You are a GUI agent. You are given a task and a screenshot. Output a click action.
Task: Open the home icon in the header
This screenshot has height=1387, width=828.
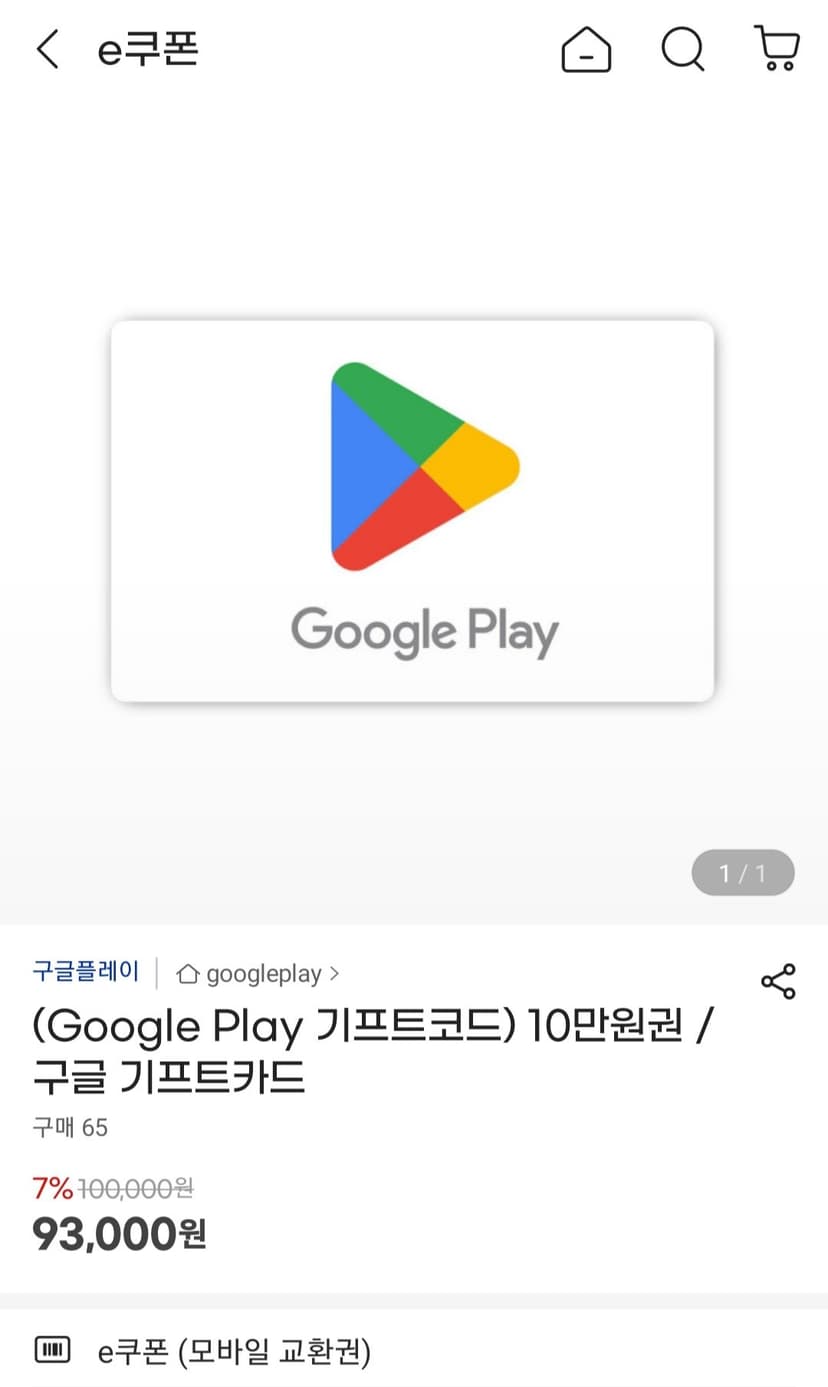click(587, 49)
